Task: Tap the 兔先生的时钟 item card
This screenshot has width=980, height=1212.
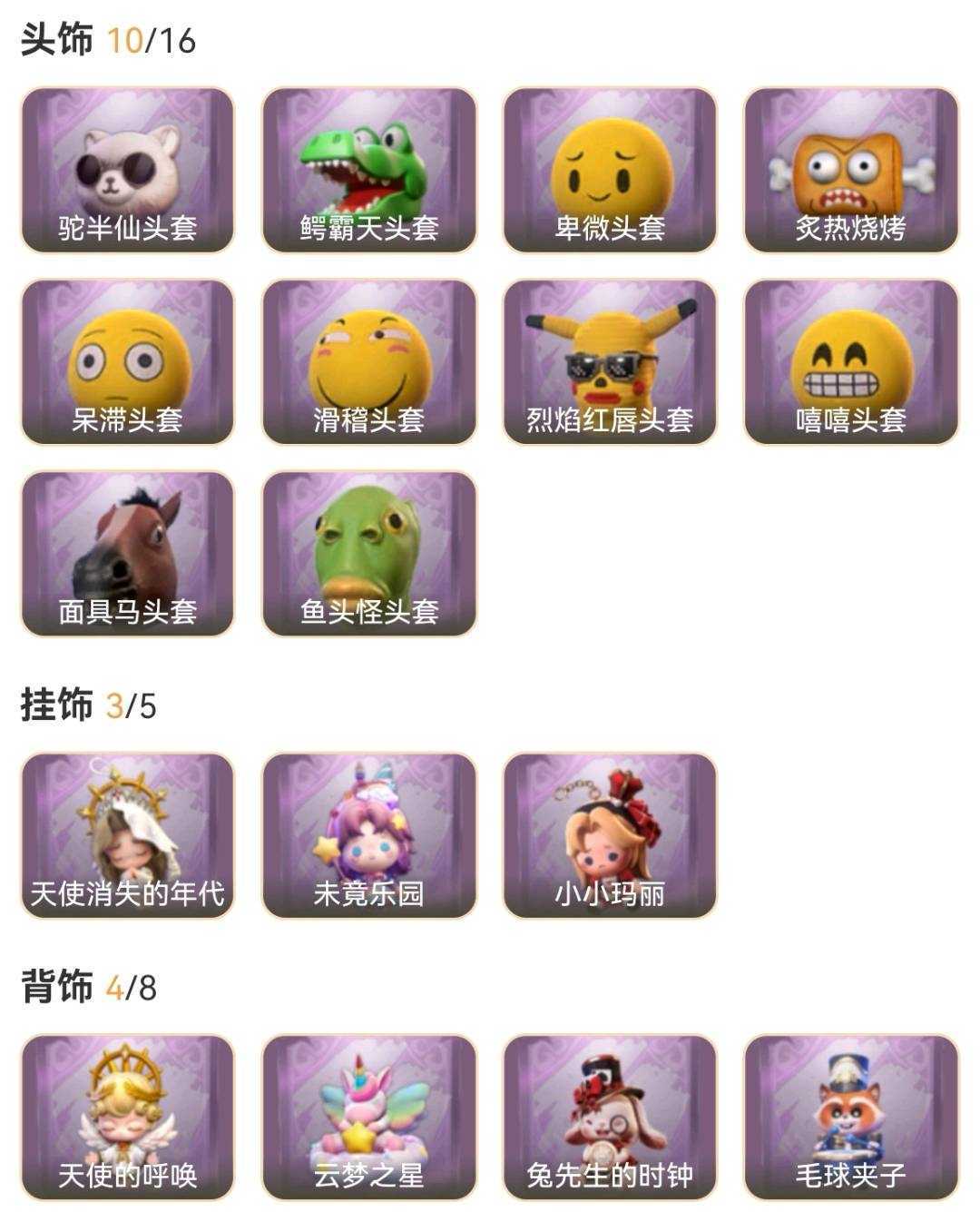Action: tap(610, 1117)
